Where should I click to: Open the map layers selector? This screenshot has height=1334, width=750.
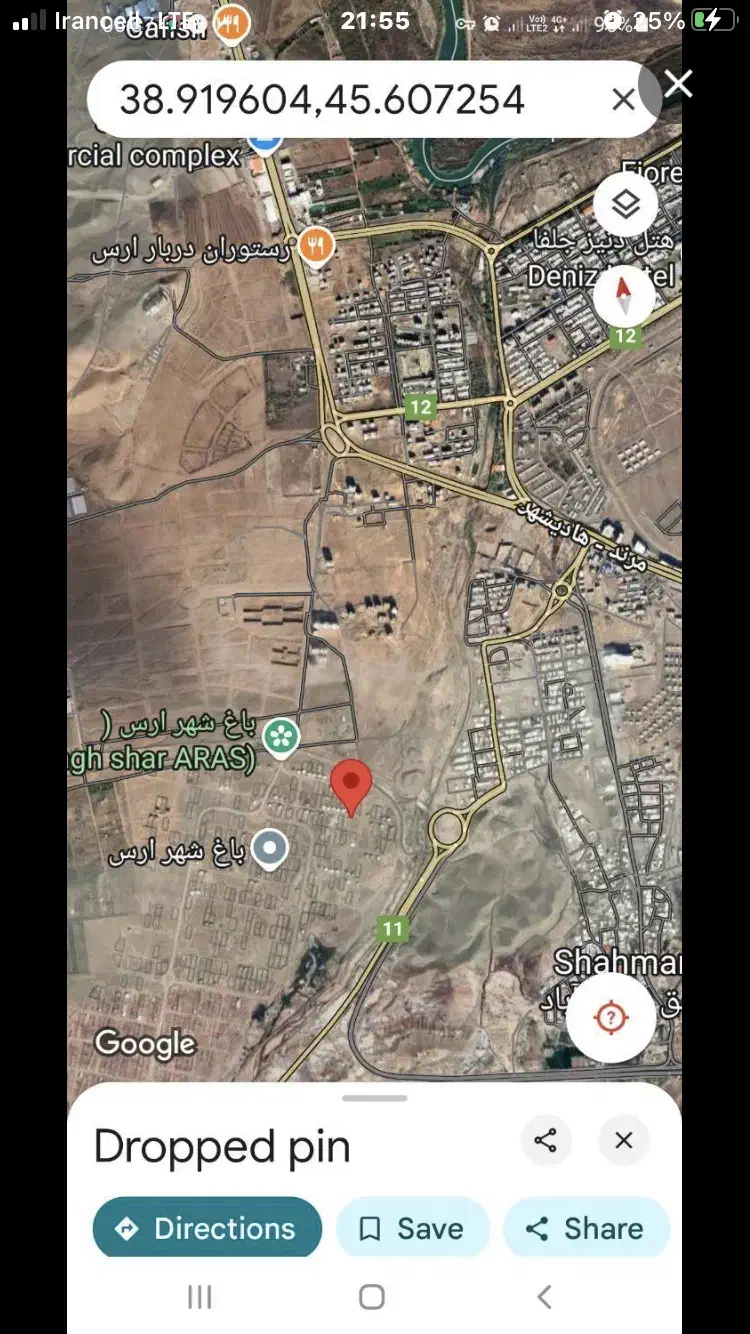coord(626,205)
